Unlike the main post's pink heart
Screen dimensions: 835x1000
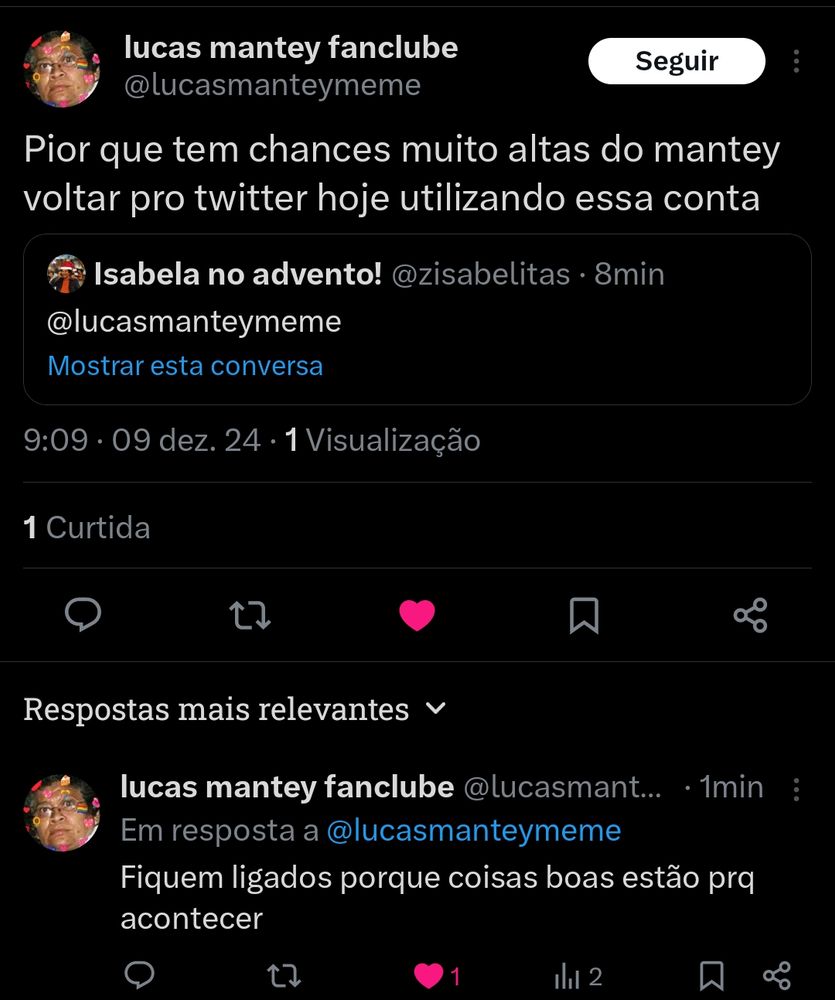tap(417, 615)
